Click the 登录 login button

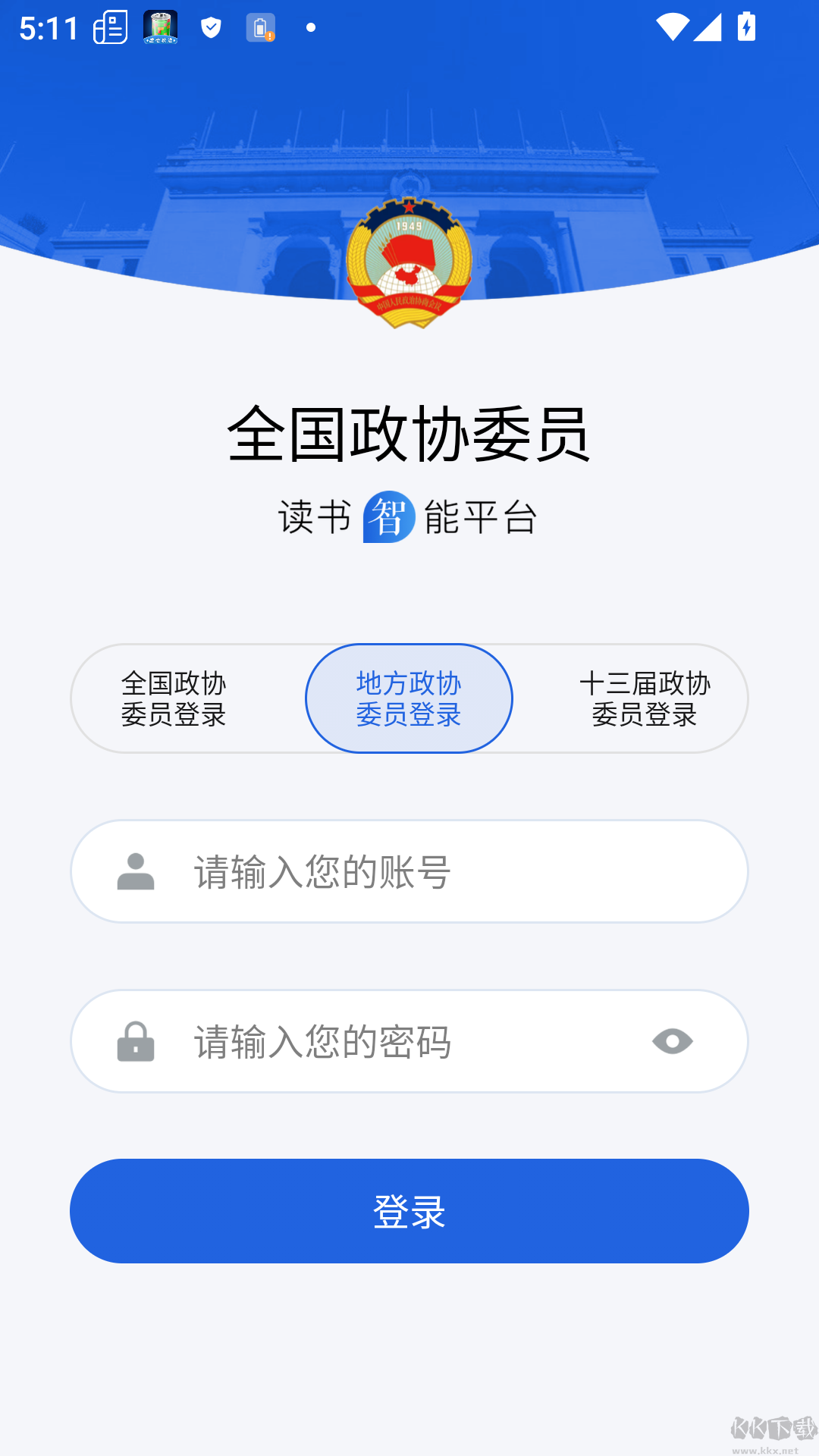409,1211
